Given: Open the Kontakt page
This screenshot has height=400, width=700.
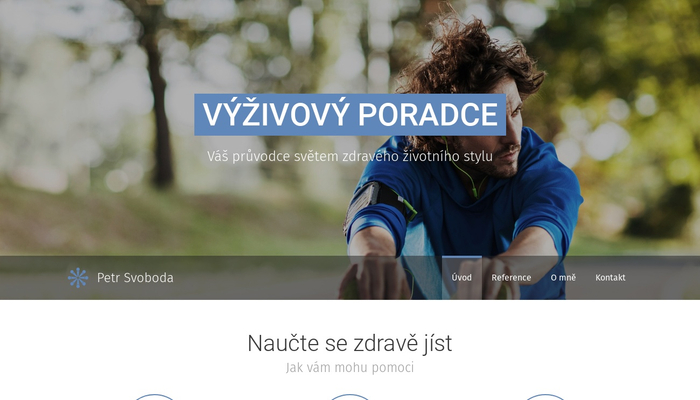Looking at the screenshot, I should pos(610,278).
